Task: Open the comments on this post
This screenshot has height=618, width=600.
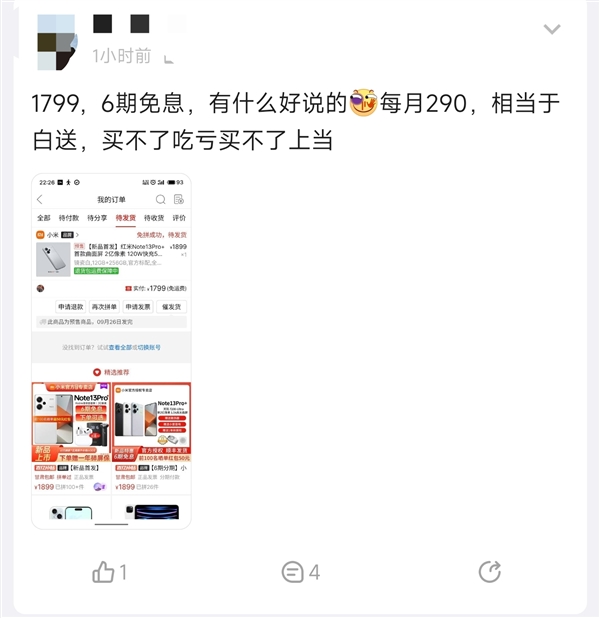Action: (x=293, y=572)
